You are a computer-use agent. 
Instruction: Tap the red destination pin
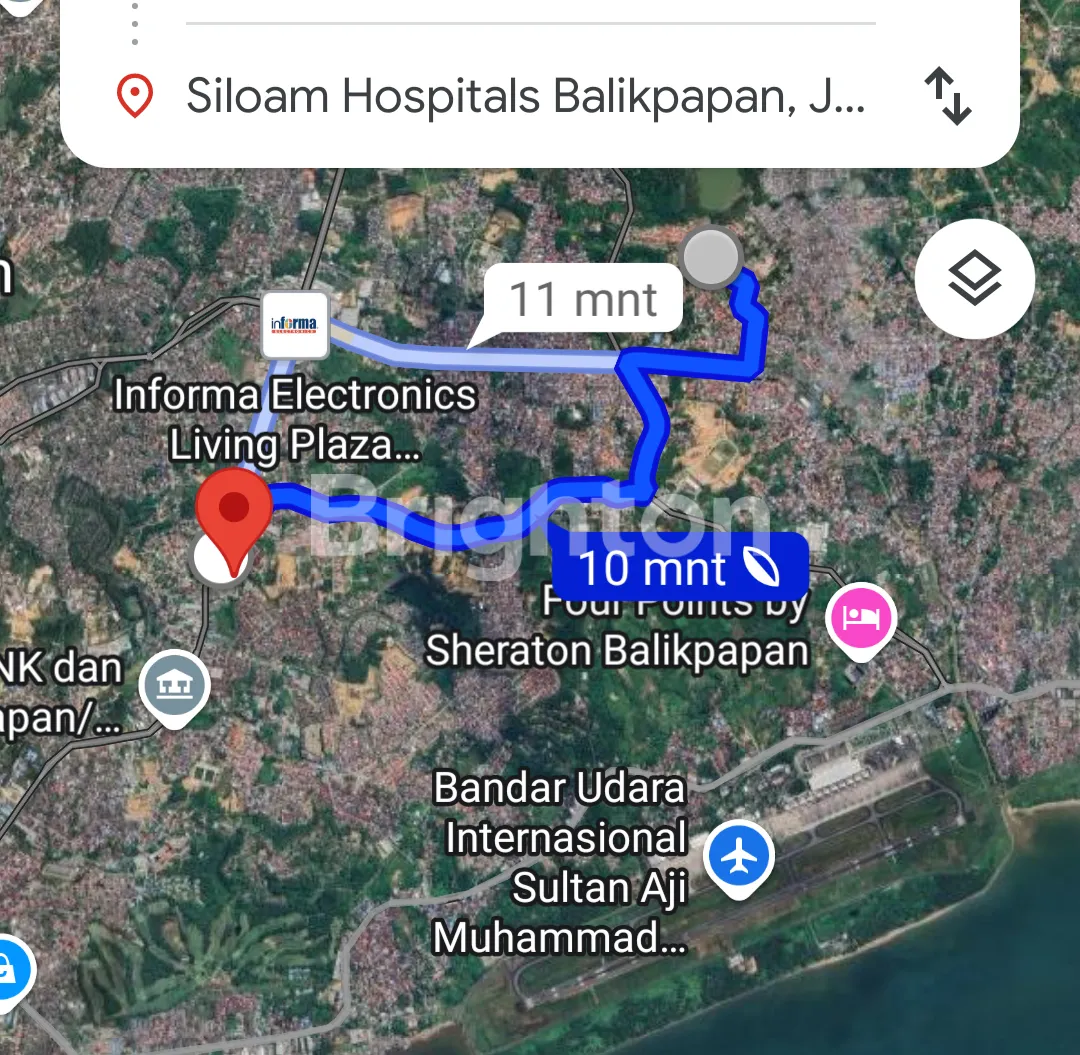point(233,512)
